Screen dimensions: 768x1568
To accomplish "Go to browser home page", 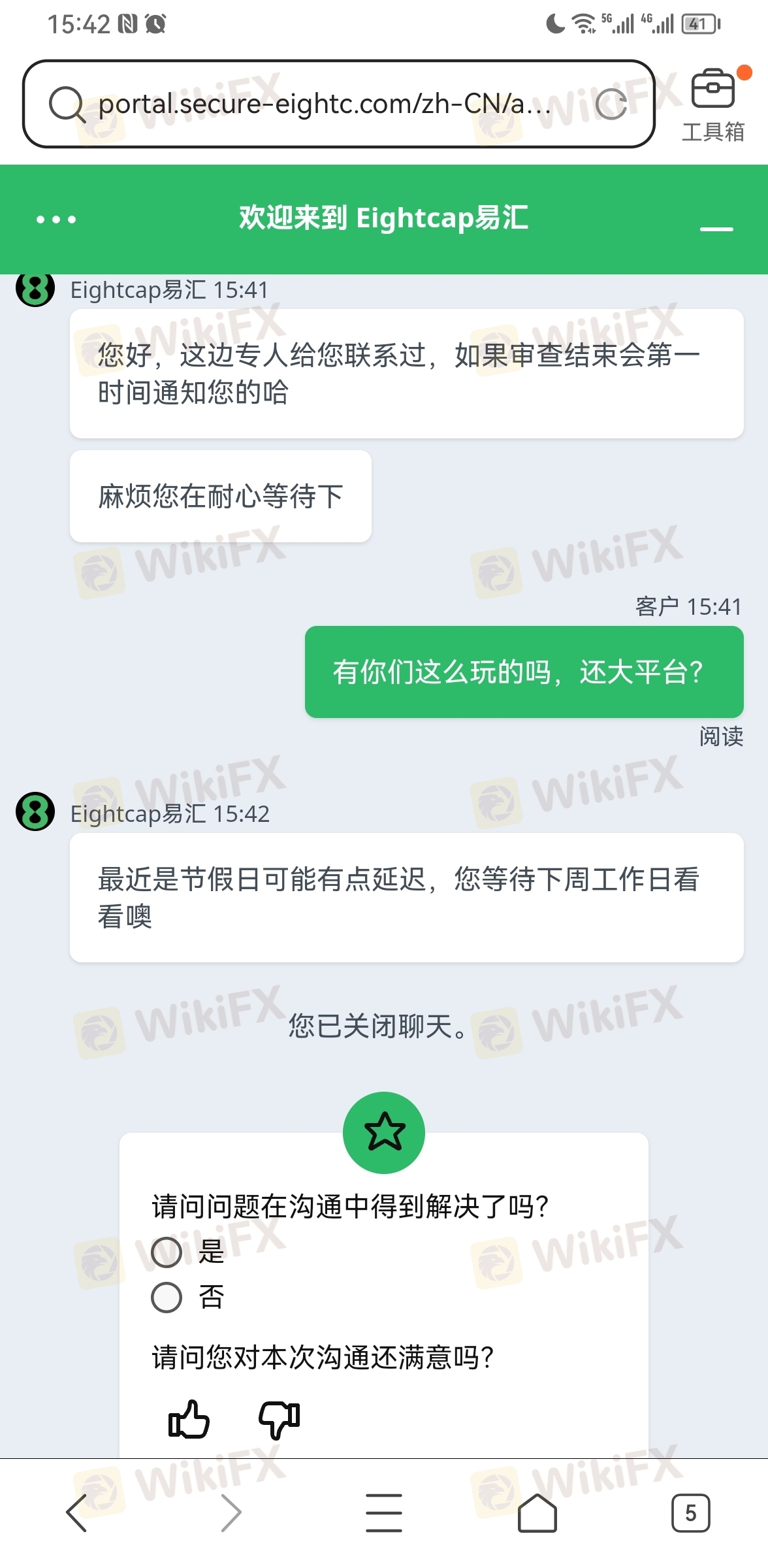I will tap(537, 1513).
